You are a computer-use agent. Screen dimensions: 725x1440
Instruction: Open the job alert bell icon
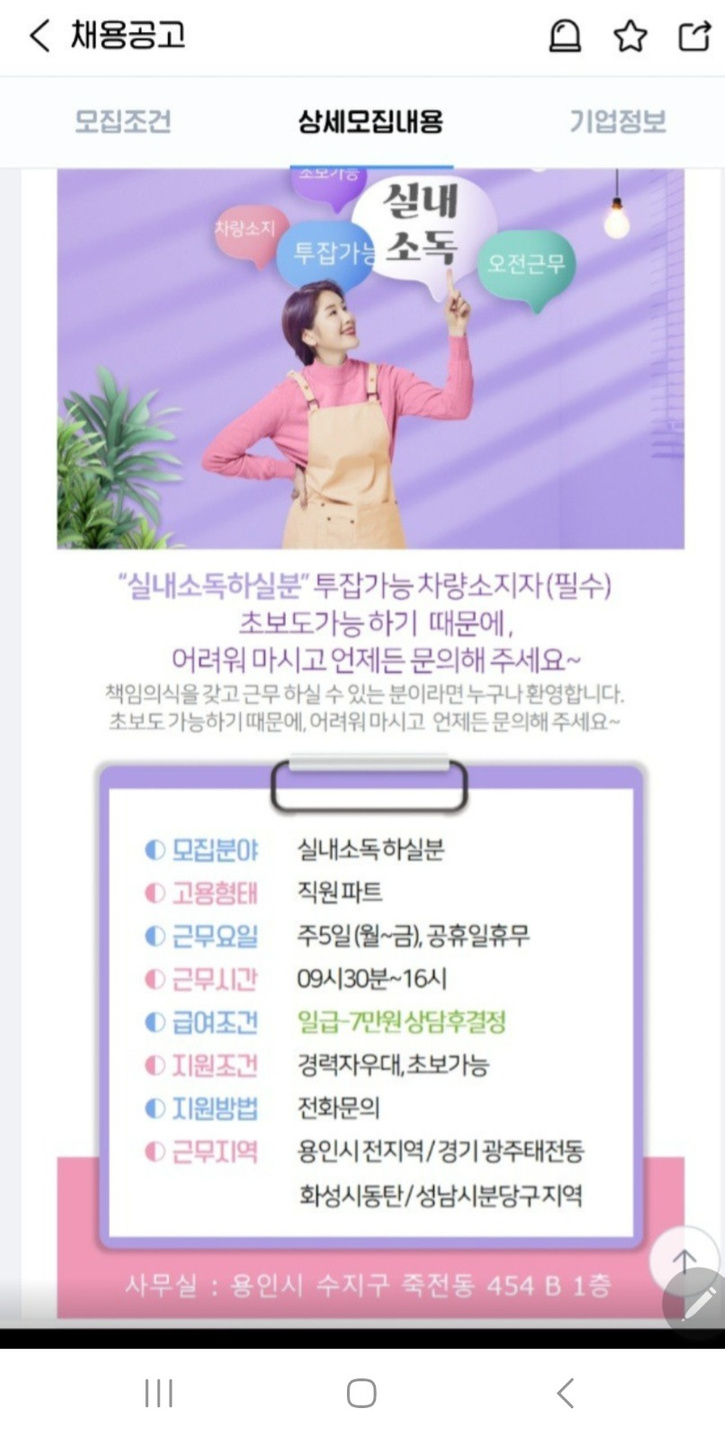[565, 37]
